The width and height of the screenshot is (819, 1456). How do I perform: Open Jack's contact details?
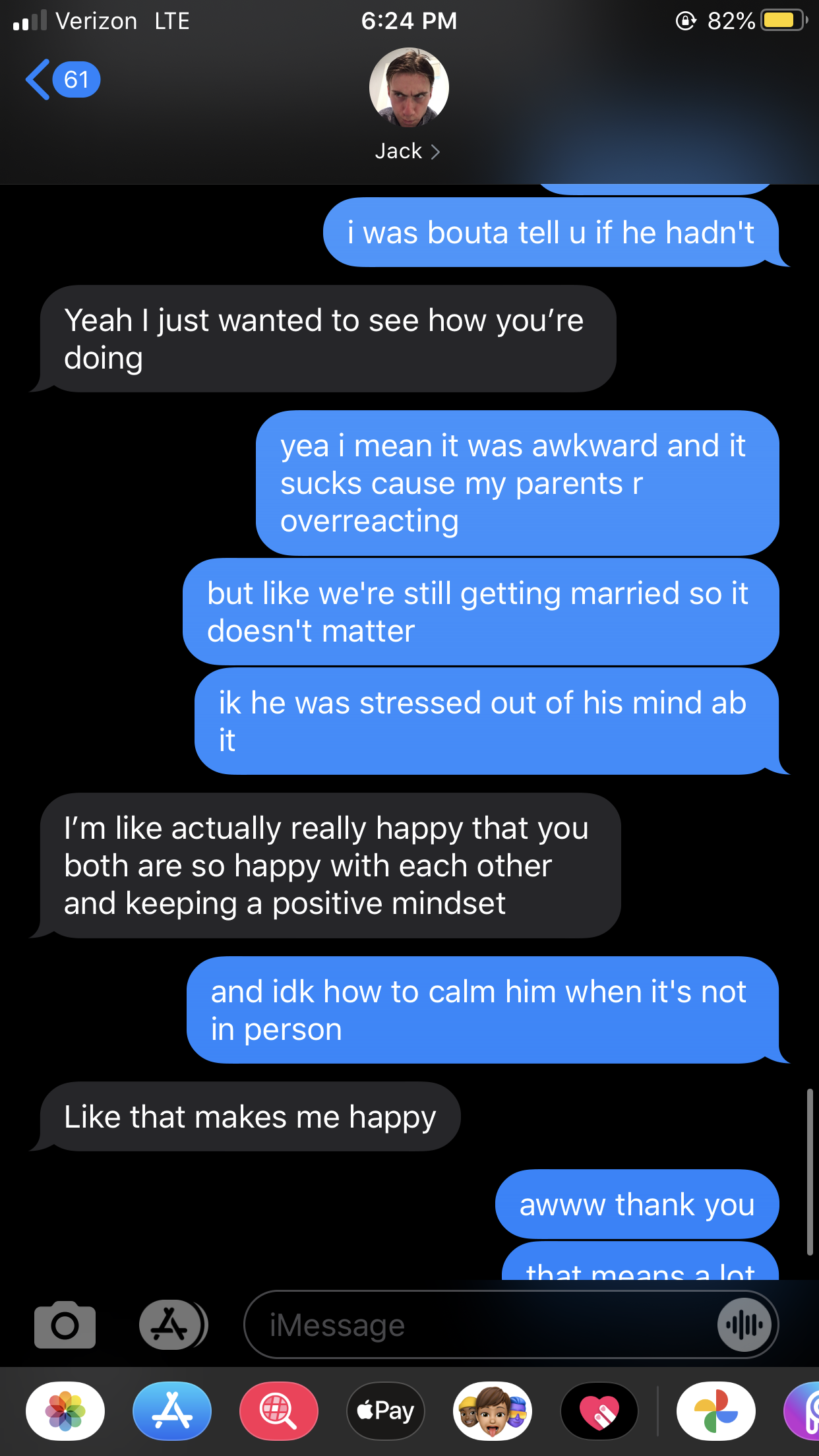click(408, 104)
